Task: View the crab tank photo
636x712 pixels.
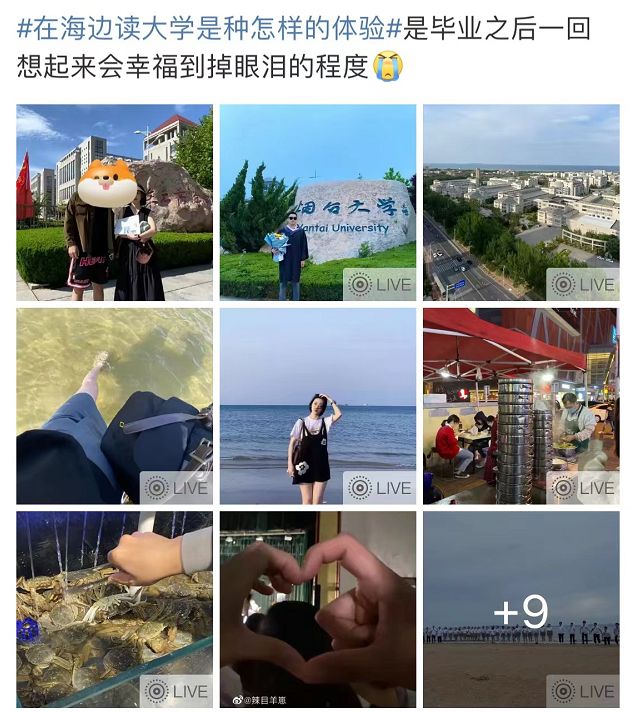Action: coord(114,609)
